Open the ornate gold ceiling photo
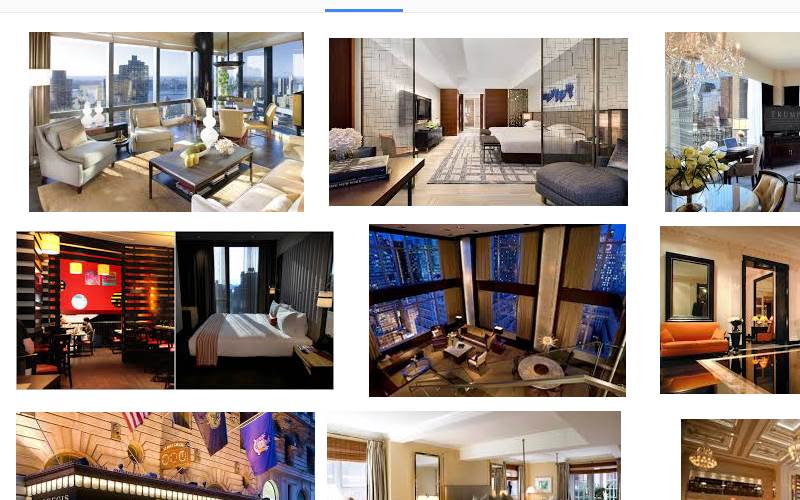 pyautogui.click(x=740, y=460)
